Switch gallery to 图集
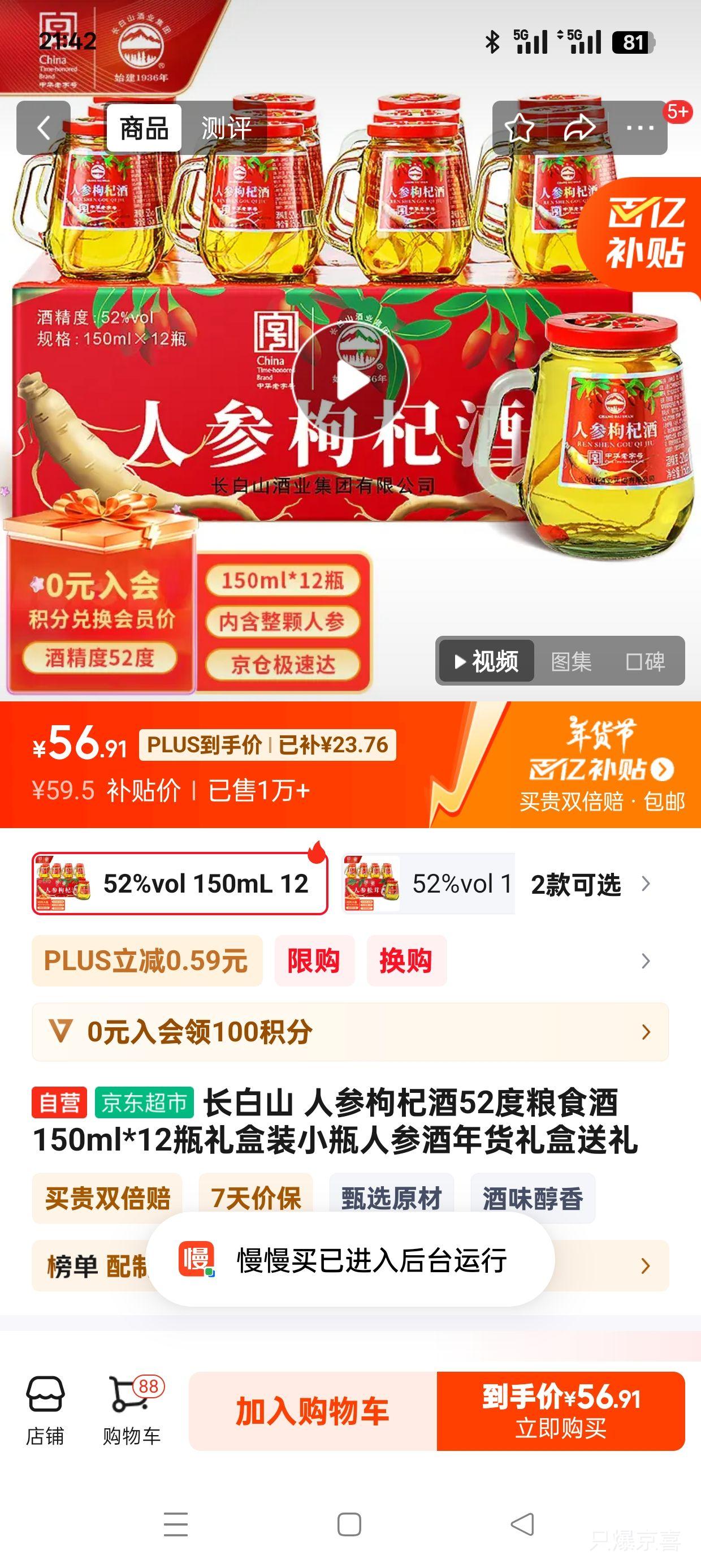Screen dimensions: 701x1568 (x=571, y=661)
